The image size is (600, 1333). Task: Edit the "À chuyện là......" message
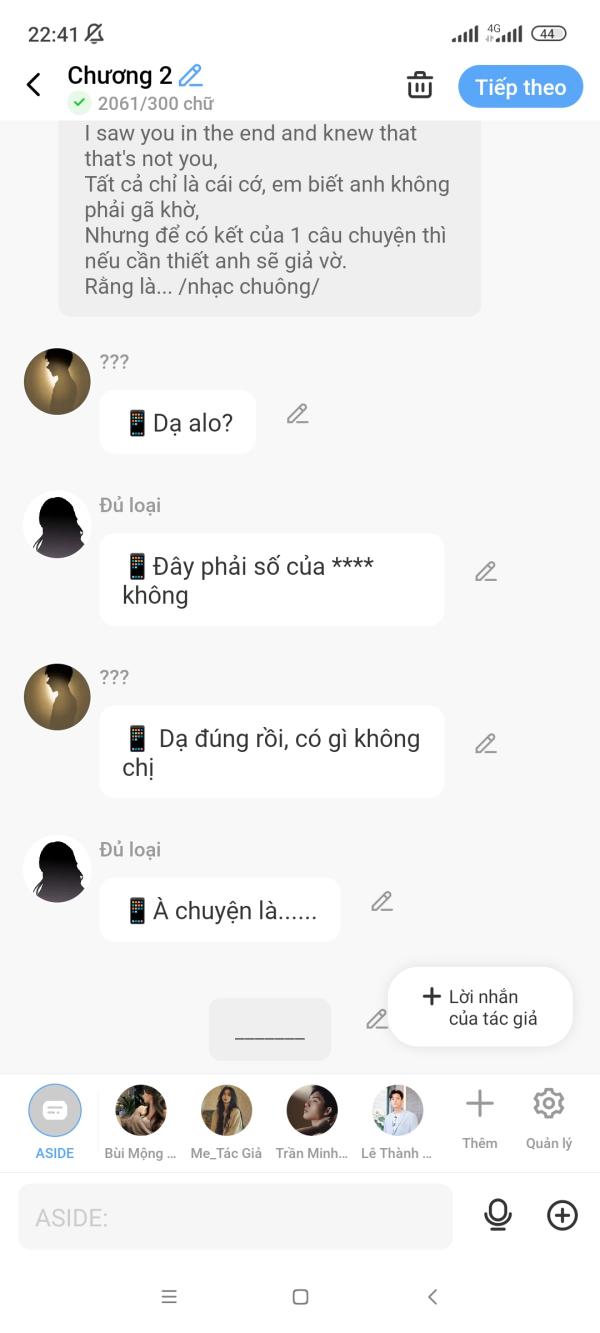coord(382,902)
